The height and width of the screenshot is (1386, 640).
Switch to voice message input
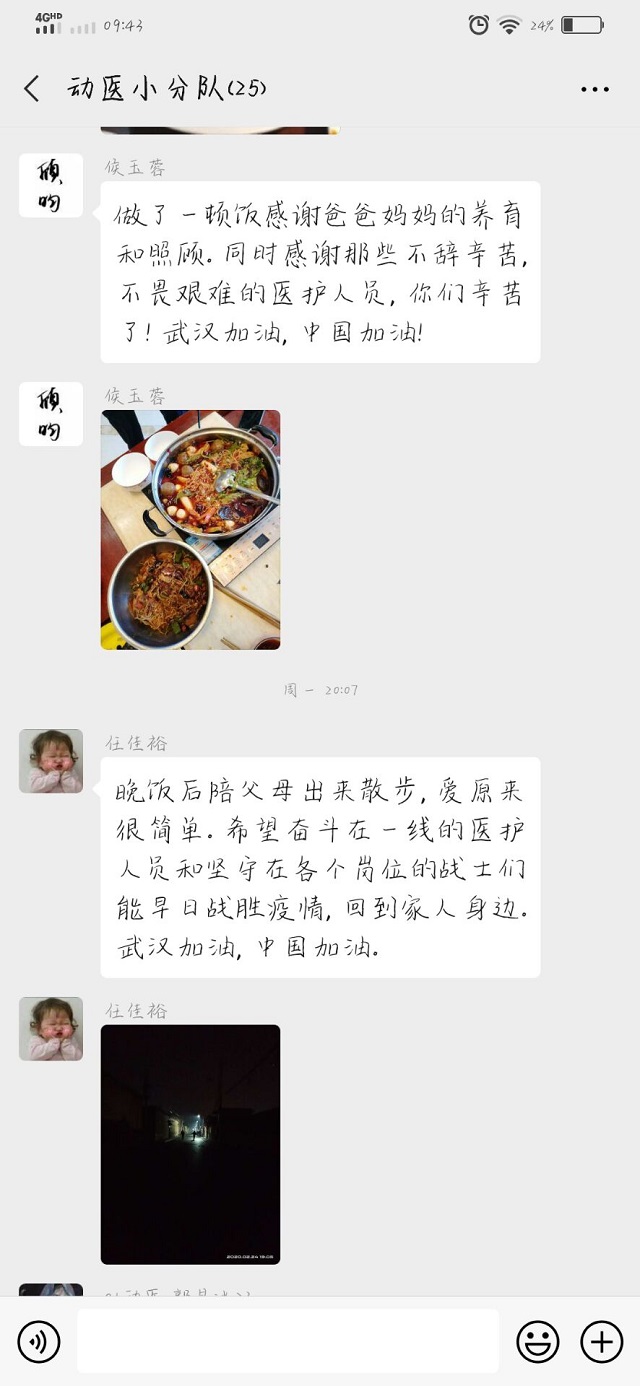point(39,1341)
